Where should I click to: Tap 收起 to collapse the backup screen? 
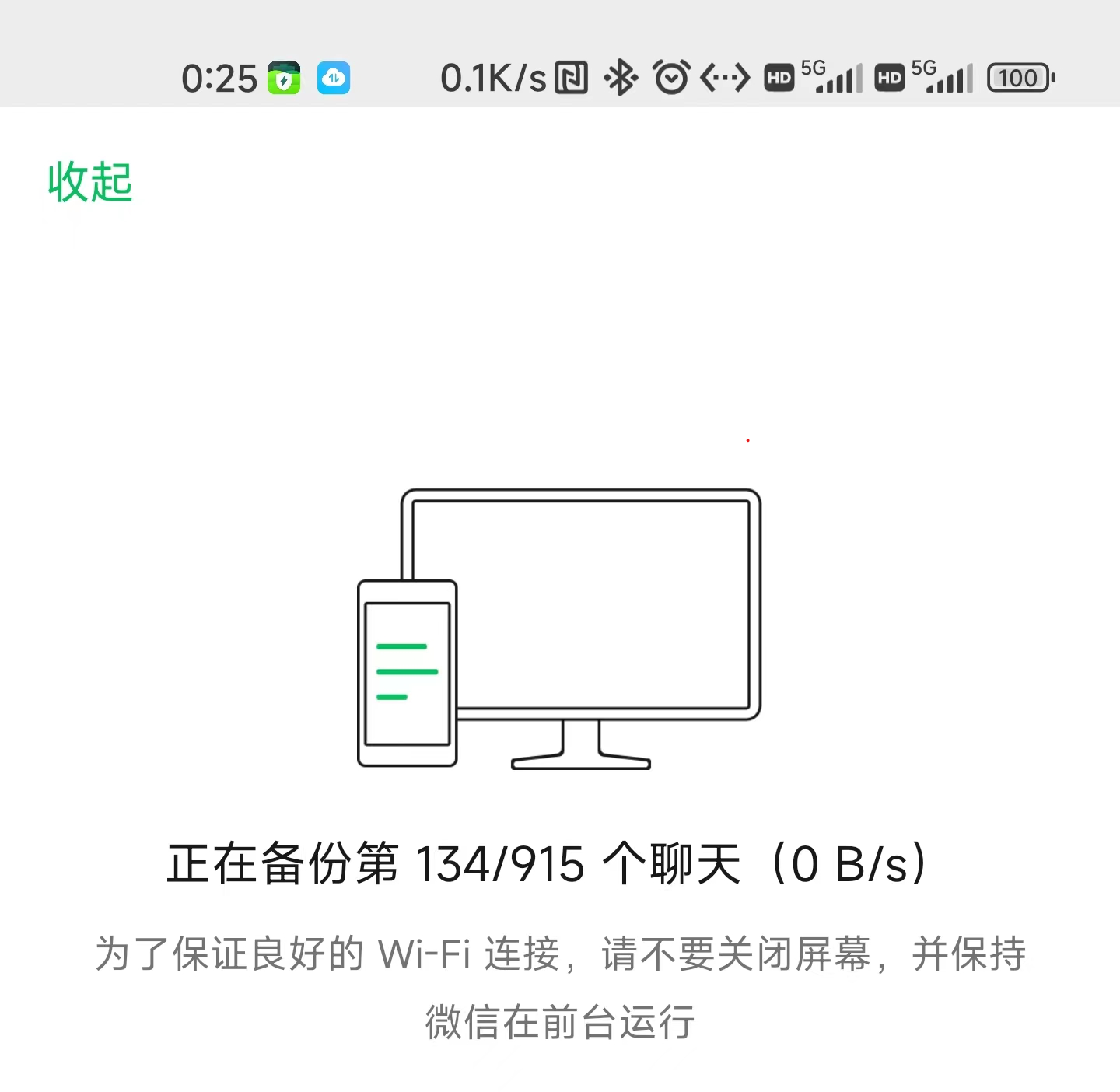pyautogui.click(x=90, y=183)
